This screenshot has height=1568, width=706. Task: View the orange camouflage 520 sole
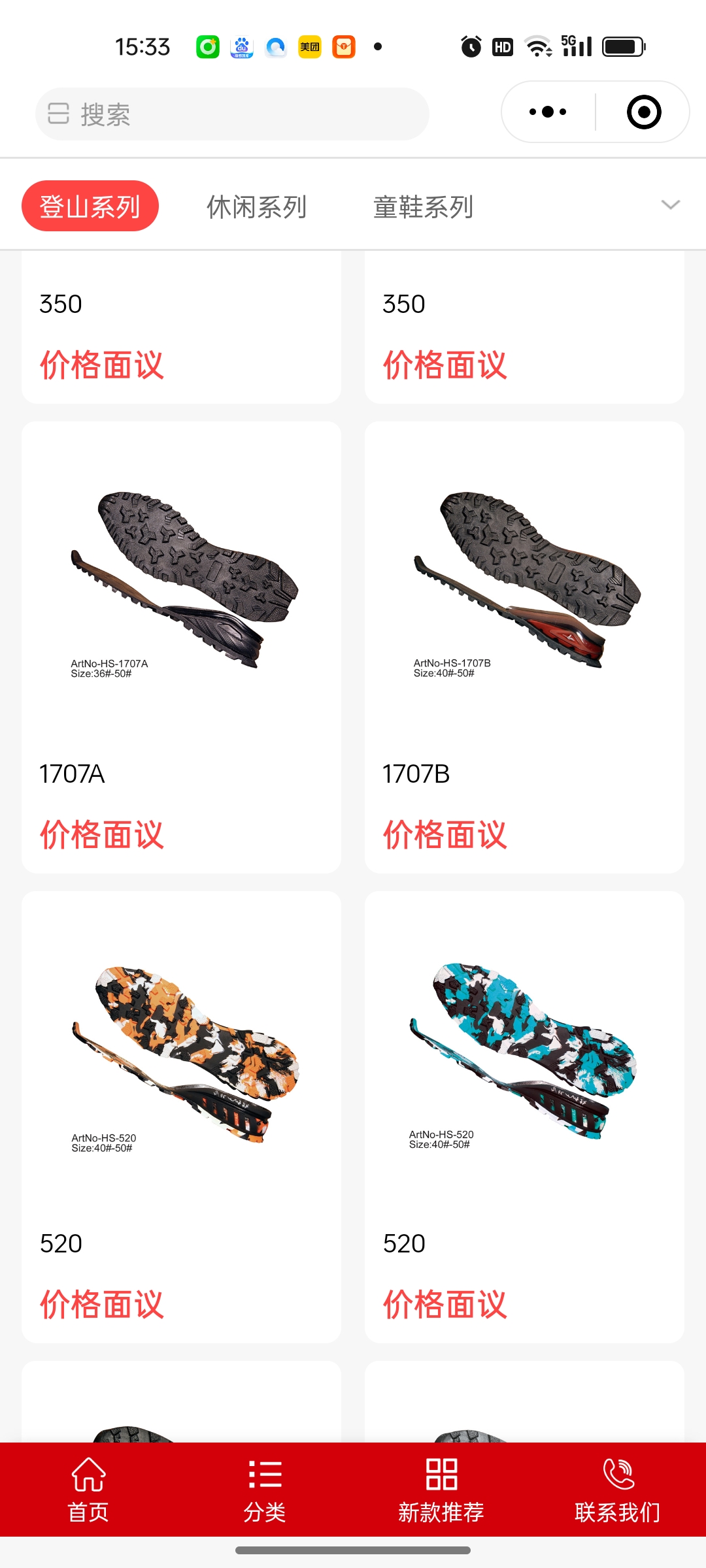pyautogui.click(x=181, y=1117)
